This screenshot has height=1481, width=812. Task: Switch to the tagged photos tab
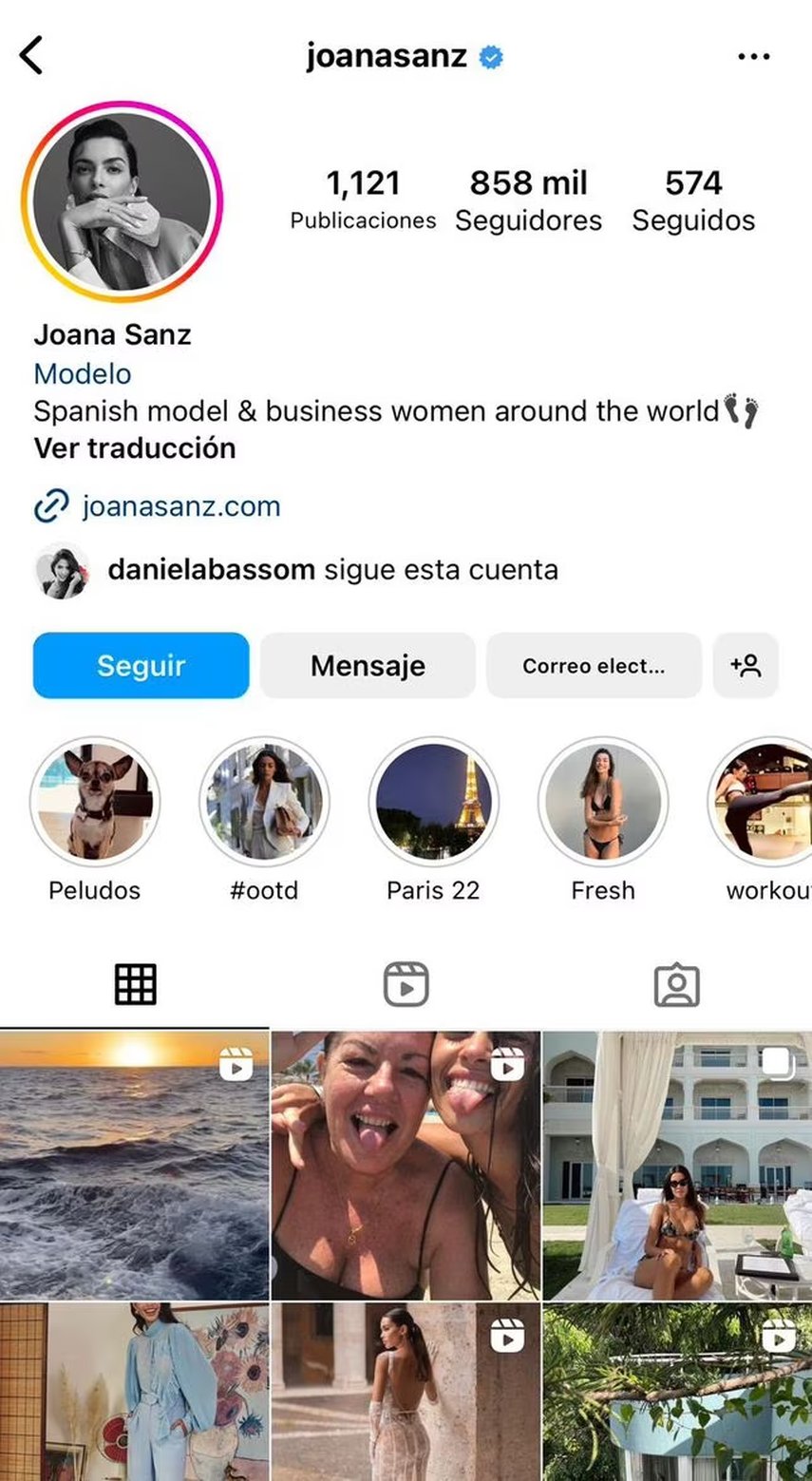(676, 984)
